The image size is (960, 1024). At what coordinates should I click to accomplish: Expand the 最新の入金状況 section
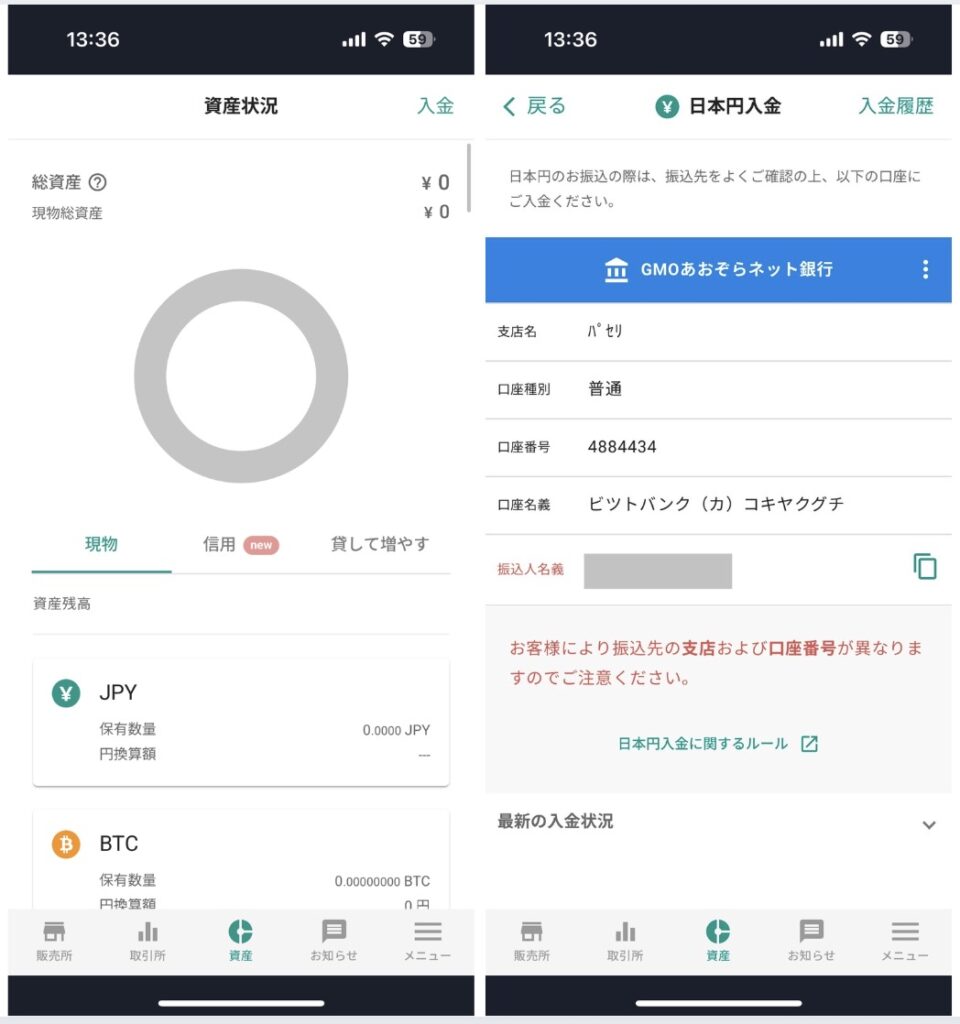click(x=928, y=824)
